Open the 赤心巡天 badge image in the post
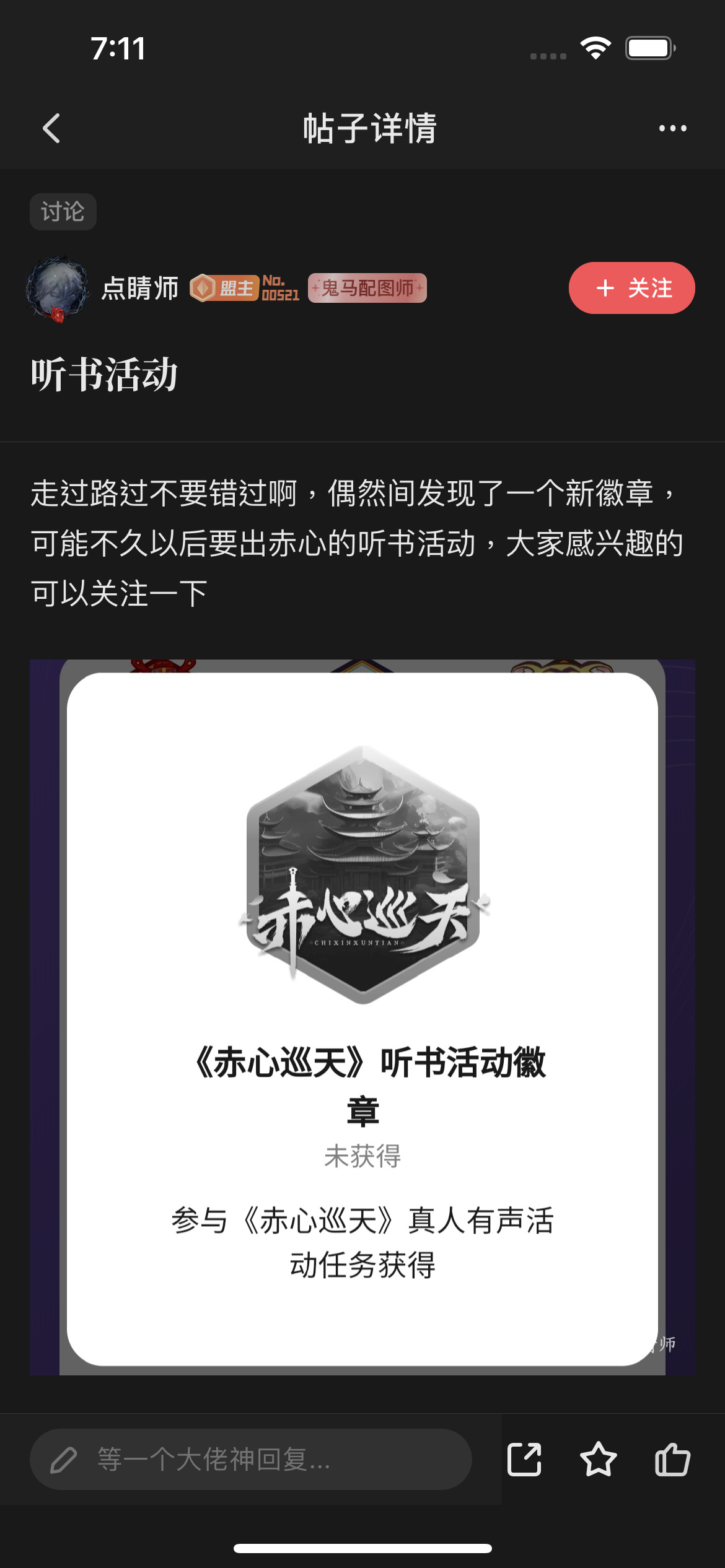This screenshot has height=1568, width=725. coord(362,1016)
